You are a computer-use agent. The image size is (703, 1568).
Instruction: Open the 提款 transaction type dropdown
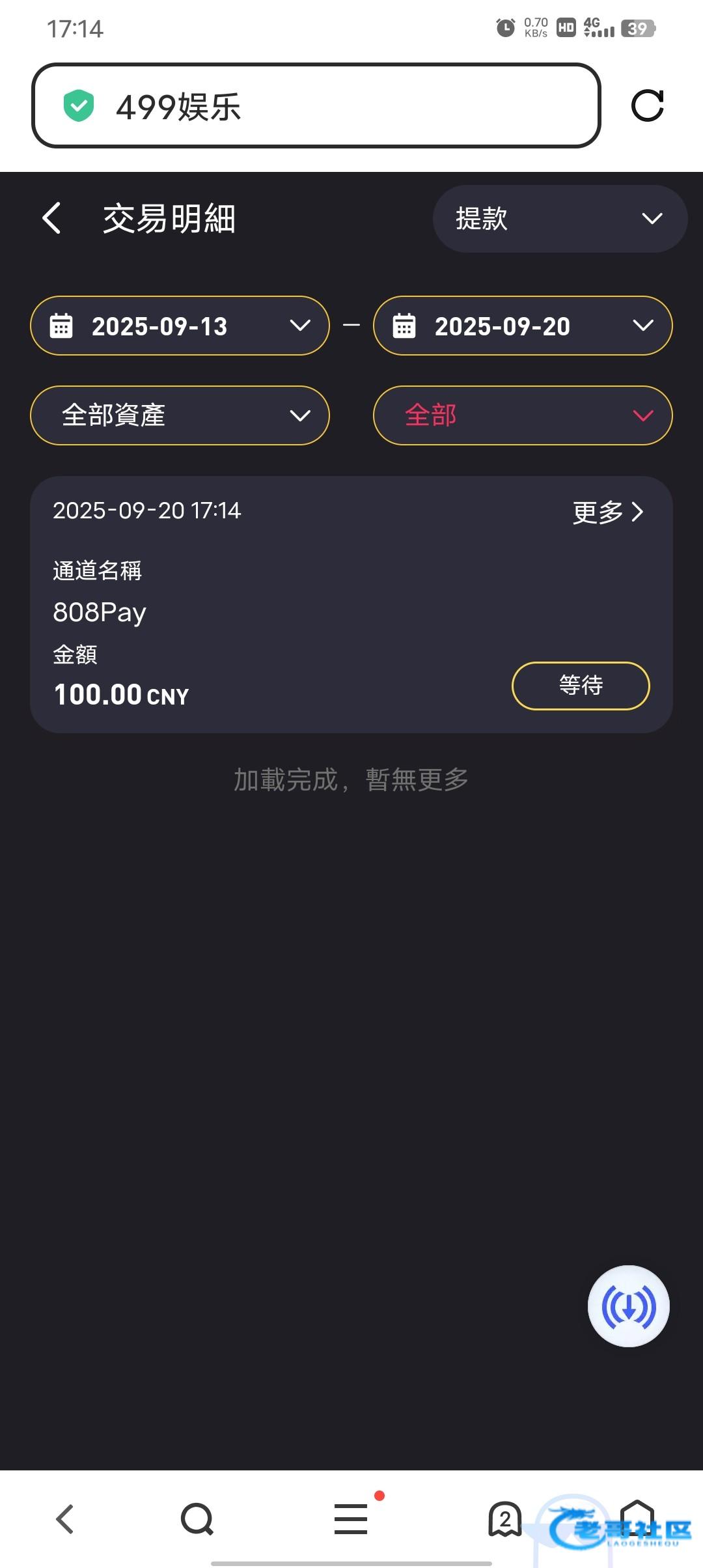coord(560,219)
